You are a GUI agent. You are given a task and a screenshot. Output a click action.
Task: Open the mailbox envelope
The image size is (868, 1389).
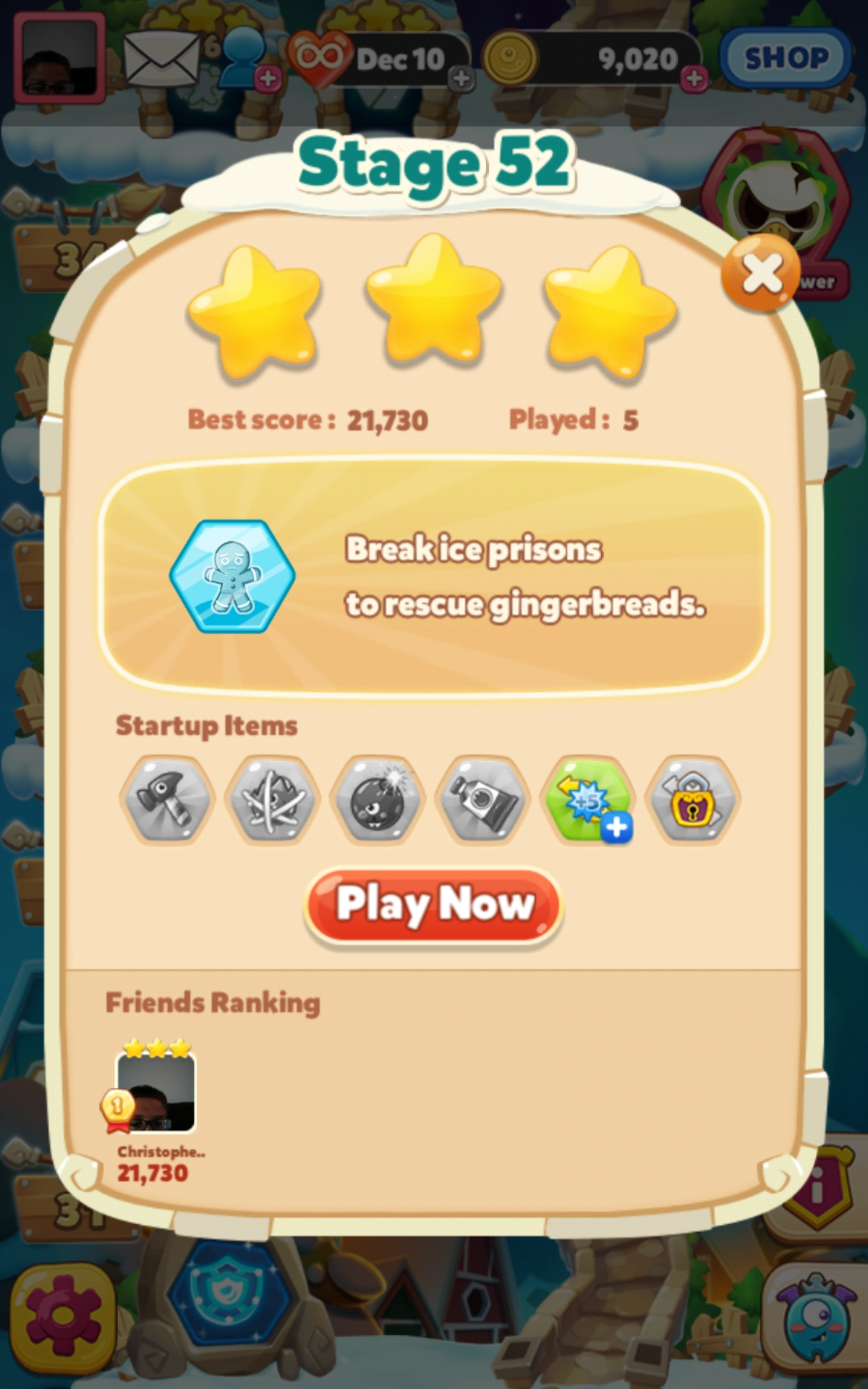point(161,59)
